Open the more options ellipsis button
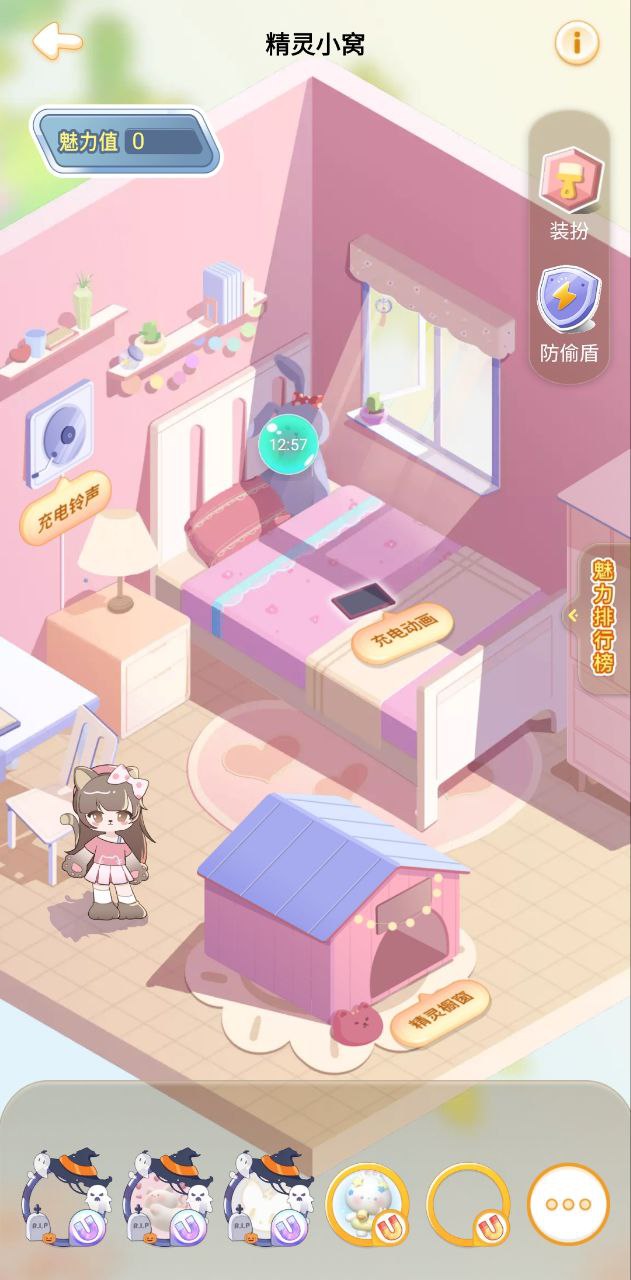631x1280 pixels. [x=568, y=1204]
